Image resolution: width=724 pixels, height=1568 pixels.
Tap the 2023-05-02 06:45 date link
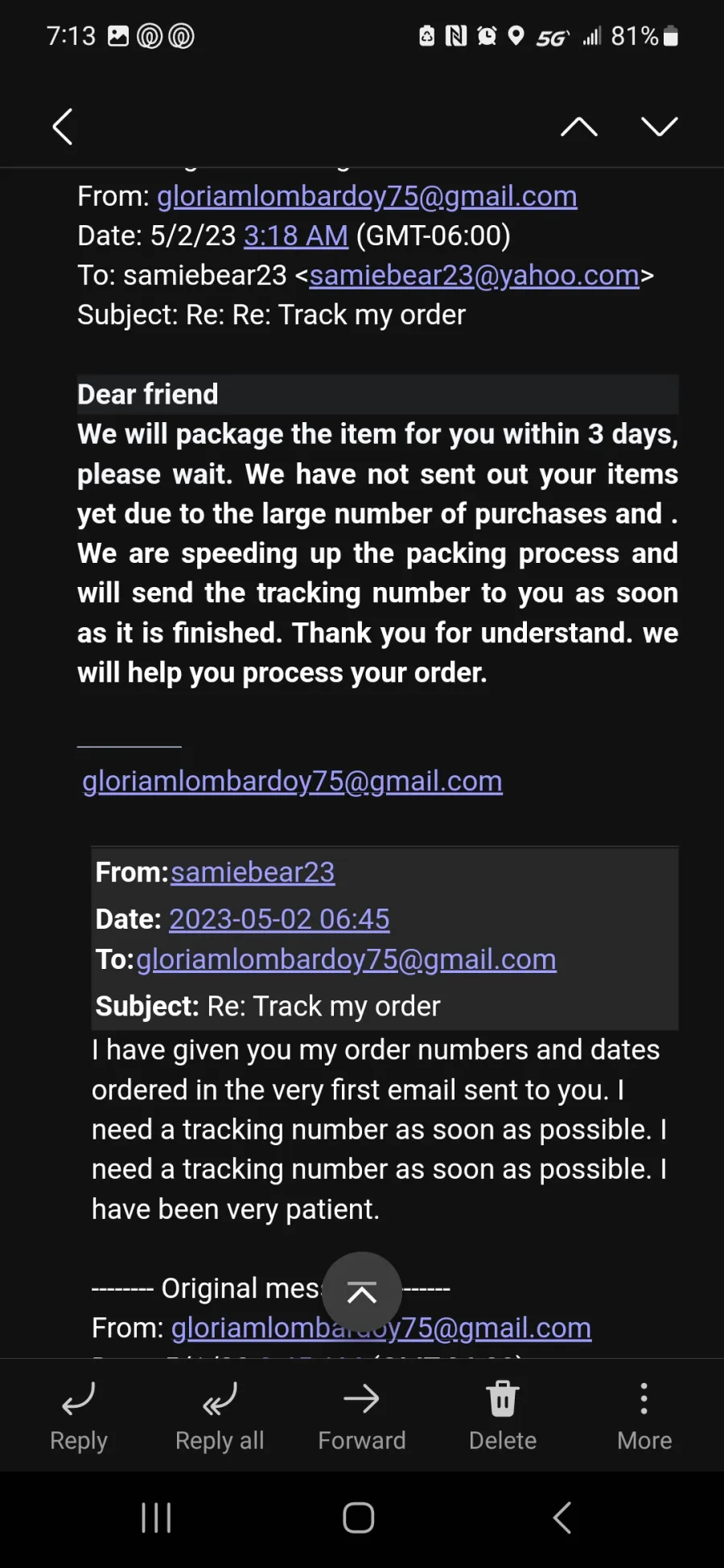coord(279,918)
